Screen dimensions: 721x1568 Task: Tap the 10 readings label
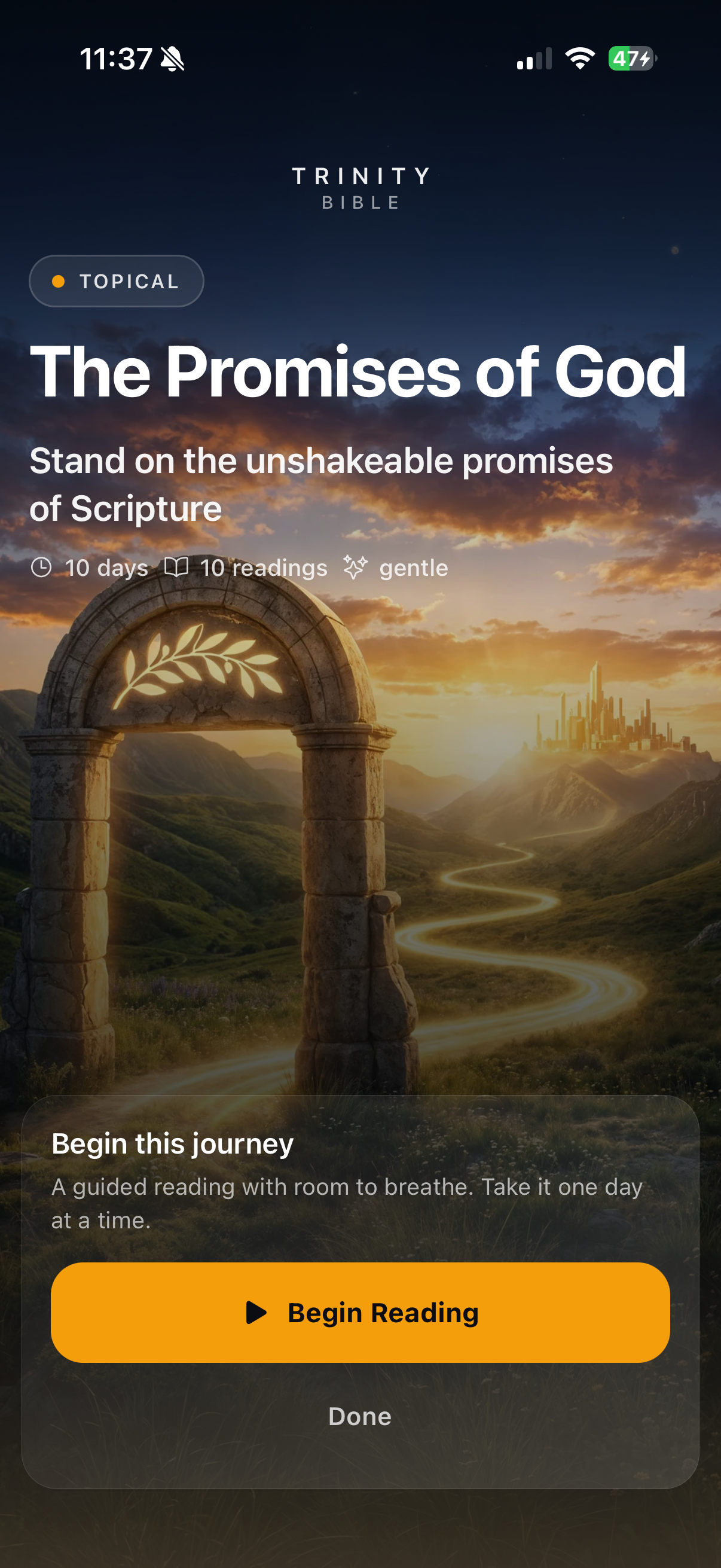264,568
